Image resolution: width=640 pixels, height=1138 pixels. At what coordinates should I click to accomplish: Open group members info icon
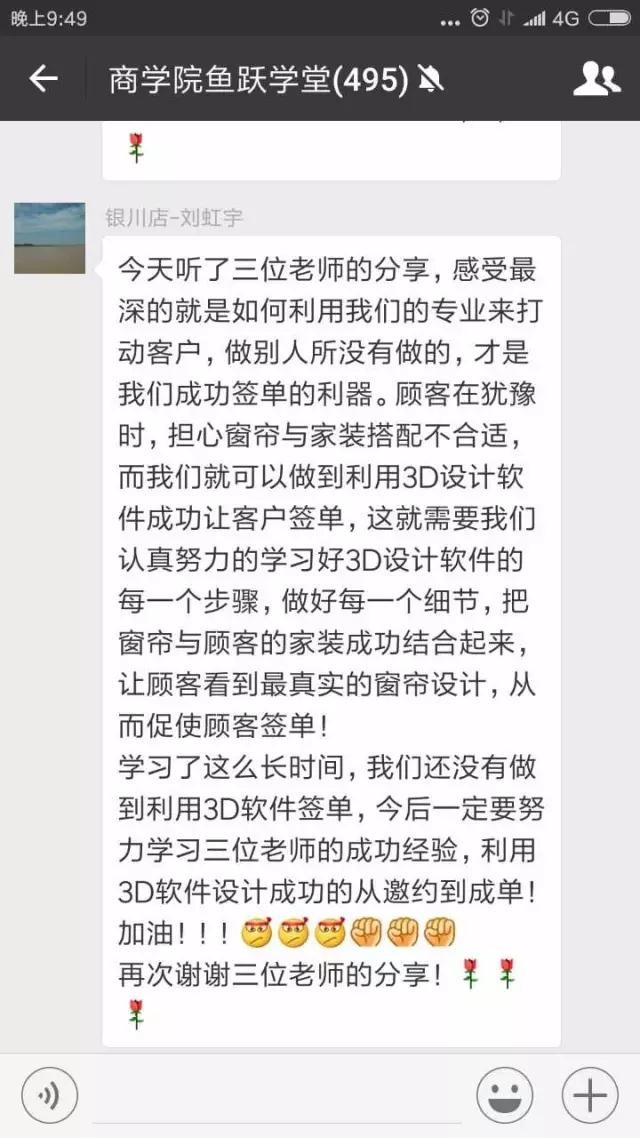click(x=596, y=78)
